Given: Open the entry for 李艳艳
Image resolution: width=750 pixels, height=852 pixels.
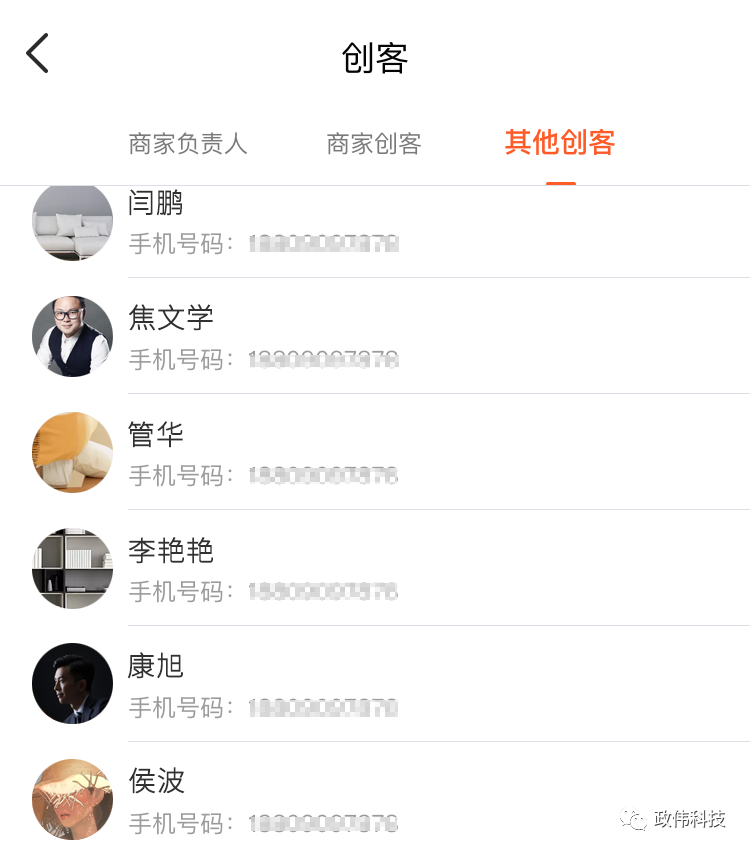Looking at the screenshot, I should click(375, 568).
